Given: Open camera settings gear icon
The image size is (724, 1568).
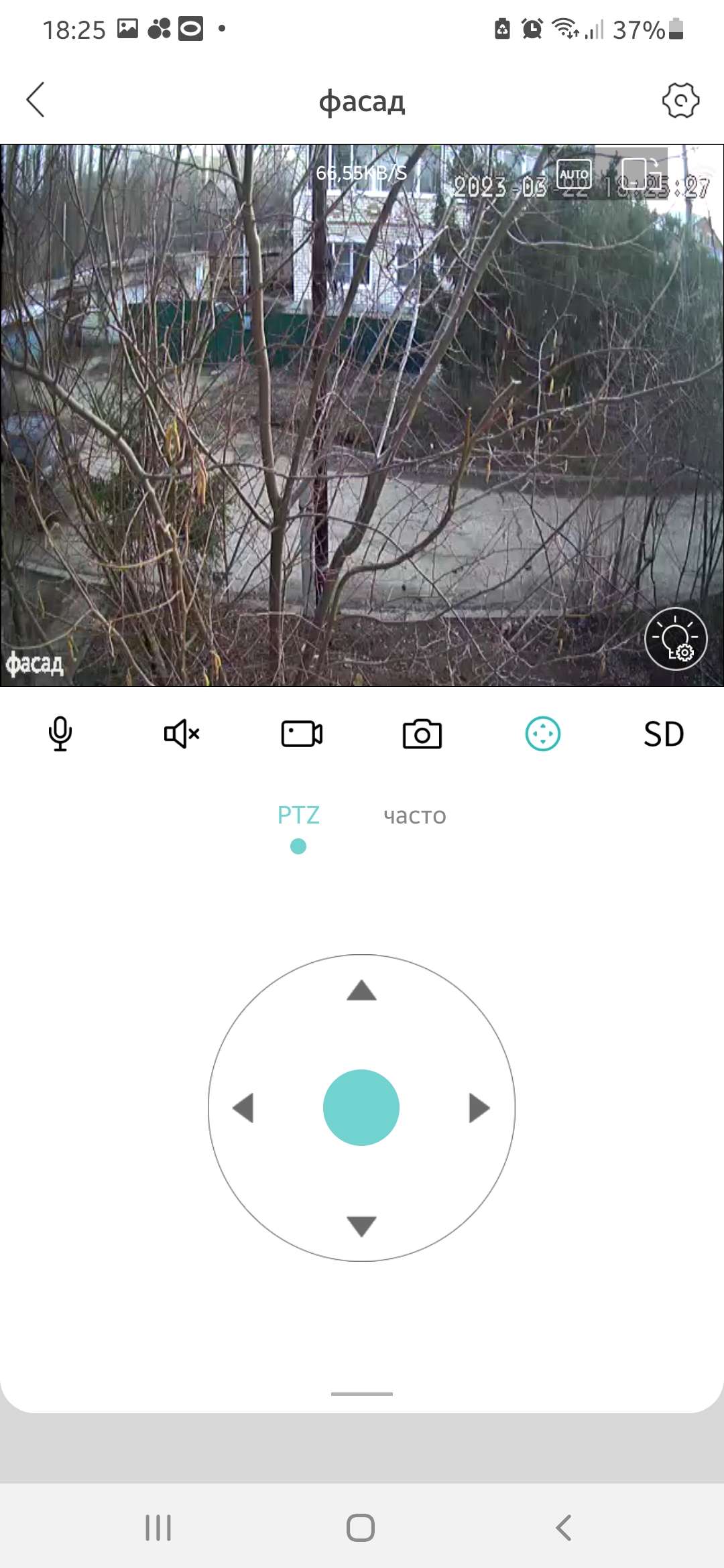Looking at the screenshot, I should pos(680,101).
